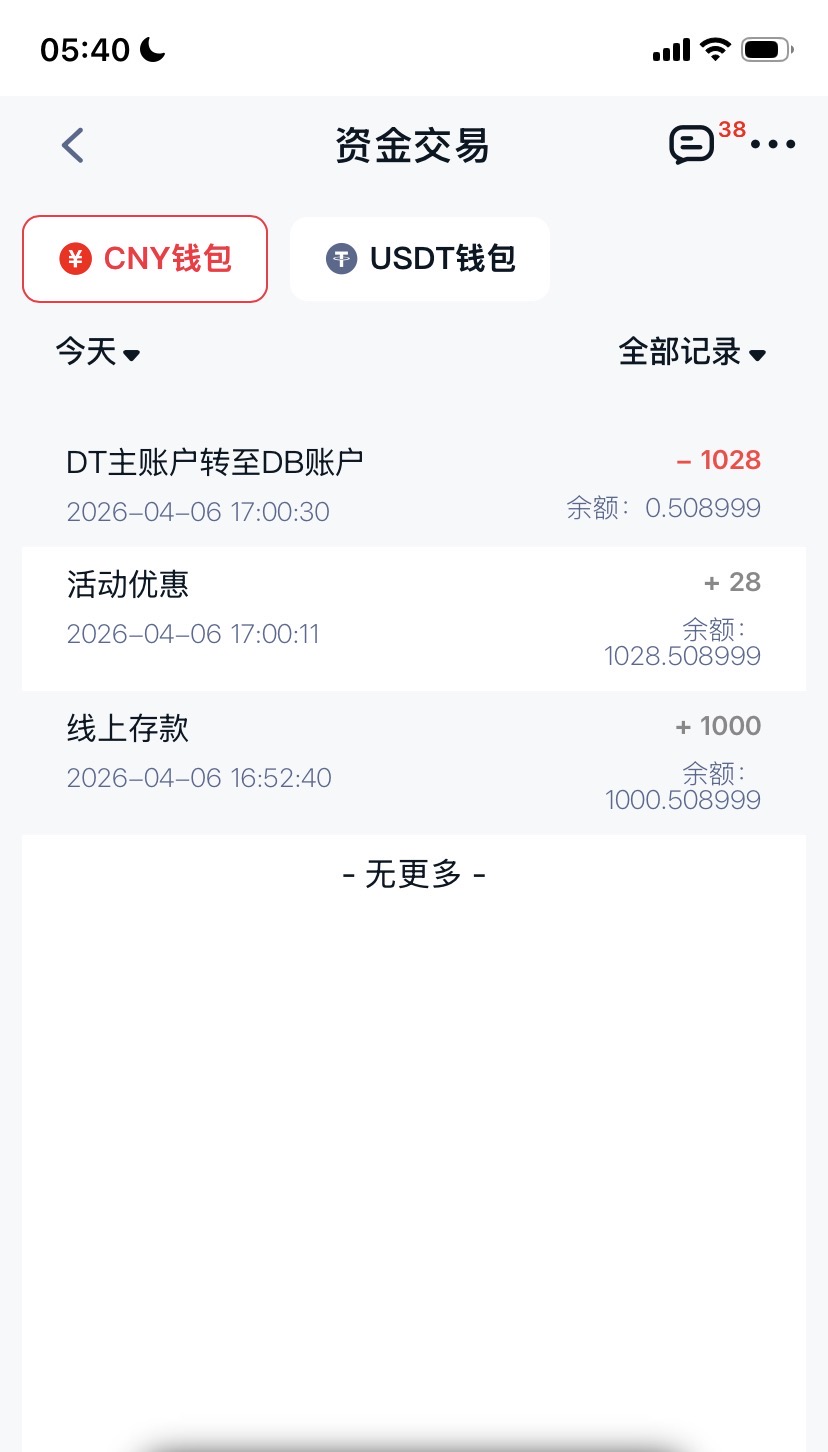Open the messages icon with badge 38
The height and width of the screenshot is (1452, 828).
(x=693, y=145)
